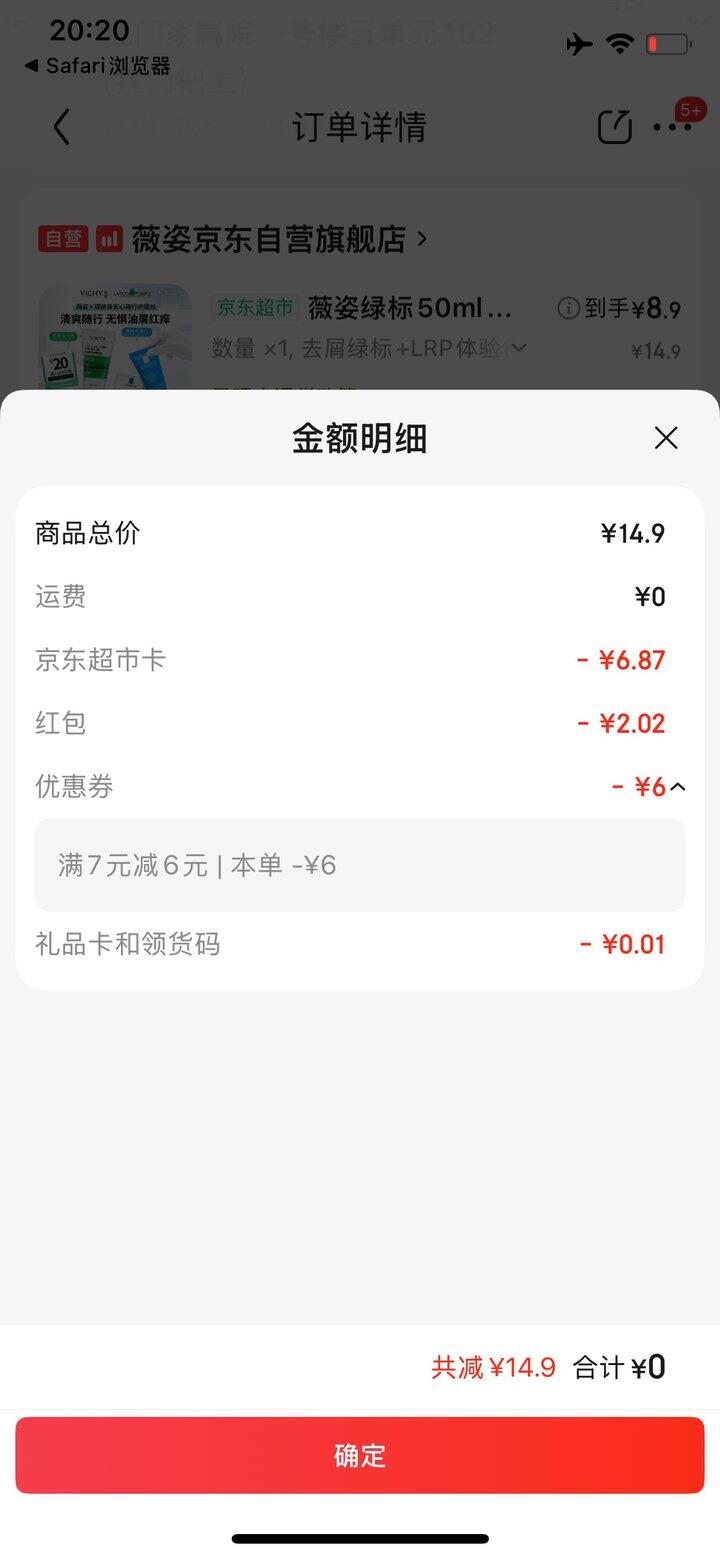Tap the 满7元减6元 coupon entry
The width and height of the screenshot is (720, 1559).
(358, 865)
